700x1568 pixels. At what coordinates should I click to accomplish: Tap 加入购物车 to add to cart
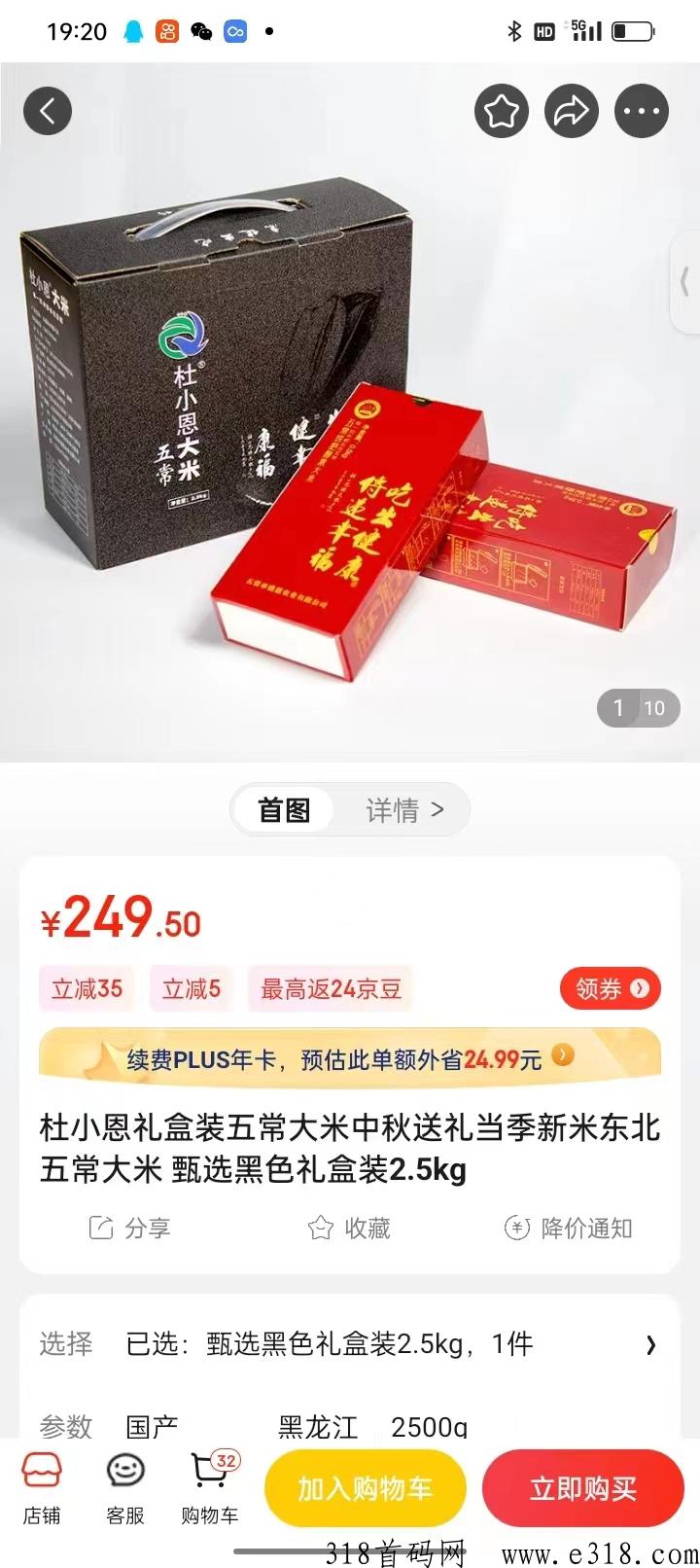coord(365,1488)
